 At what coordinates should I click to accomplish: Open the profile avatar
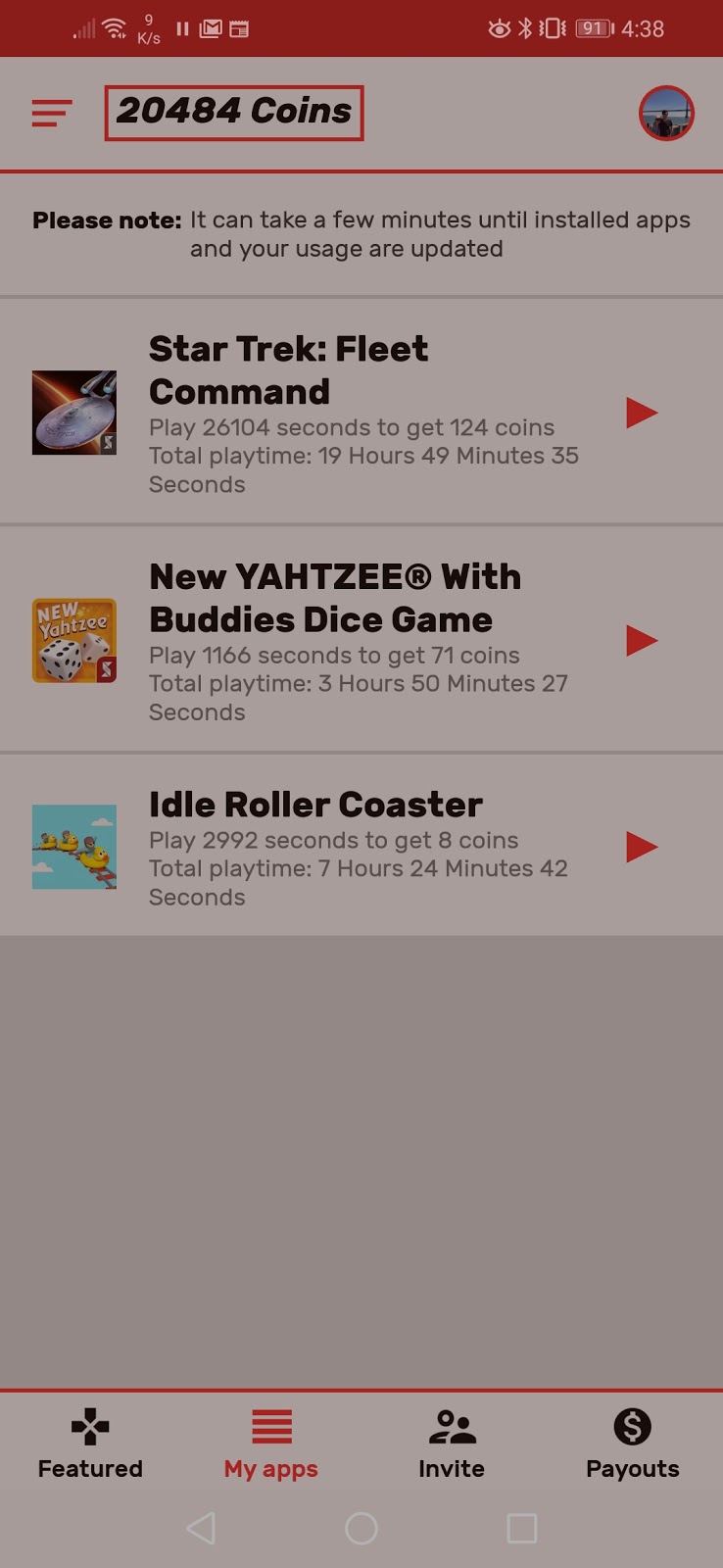(x=666, y=114)
